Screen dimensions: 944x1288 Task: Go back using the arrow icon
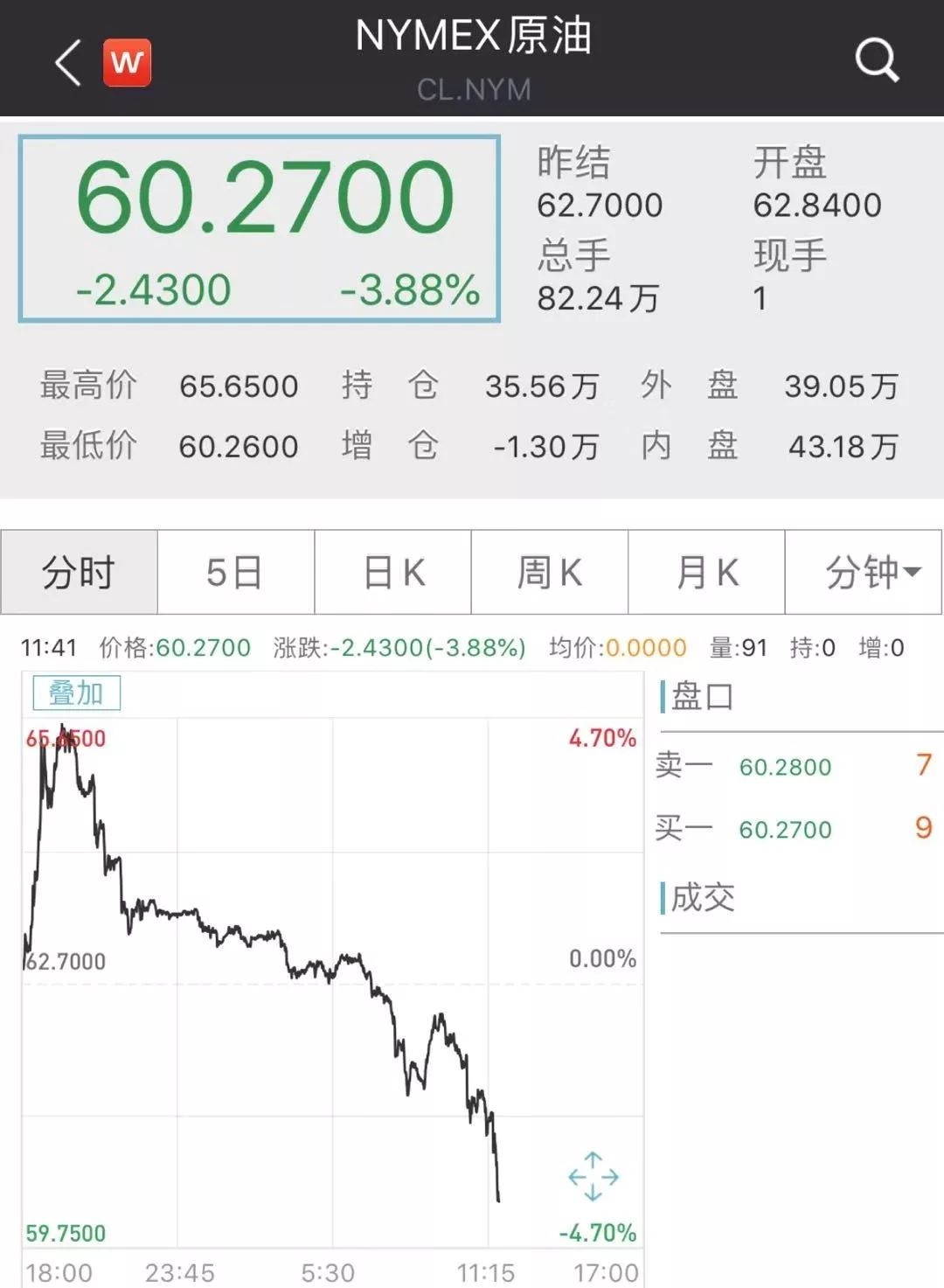coord(68,63)
